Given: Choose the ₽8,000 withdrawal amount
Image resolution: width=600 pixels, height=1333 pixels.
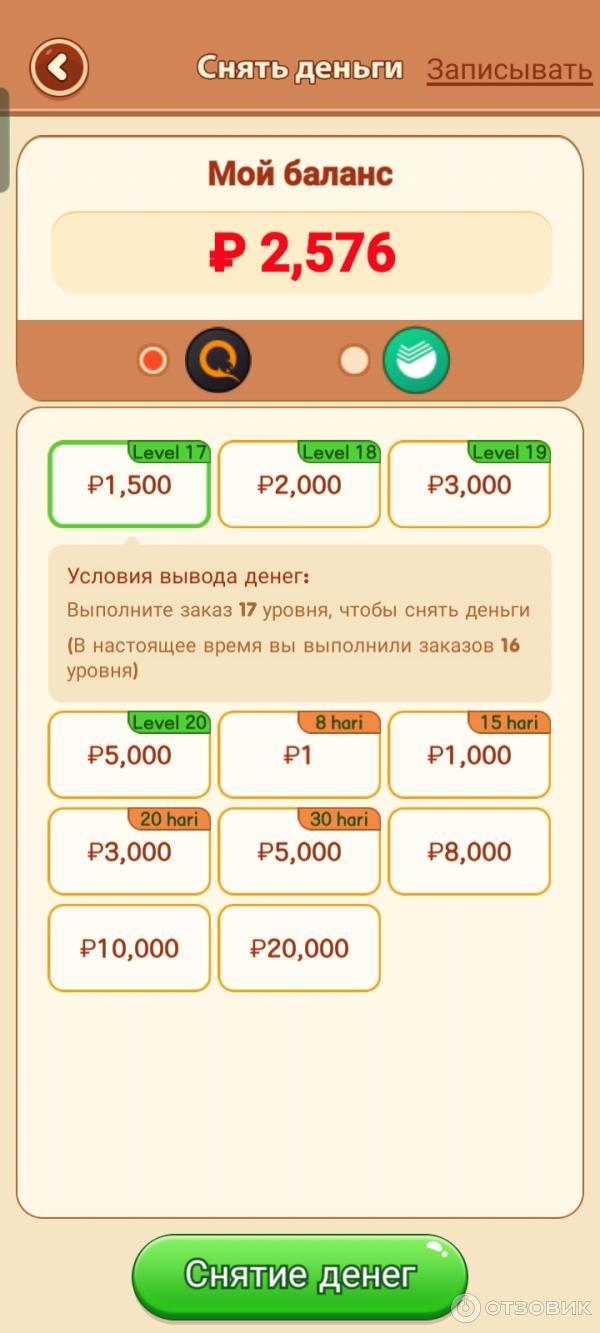Looking at the screenshot, I should pyautogui.click(x=469, y=852).
